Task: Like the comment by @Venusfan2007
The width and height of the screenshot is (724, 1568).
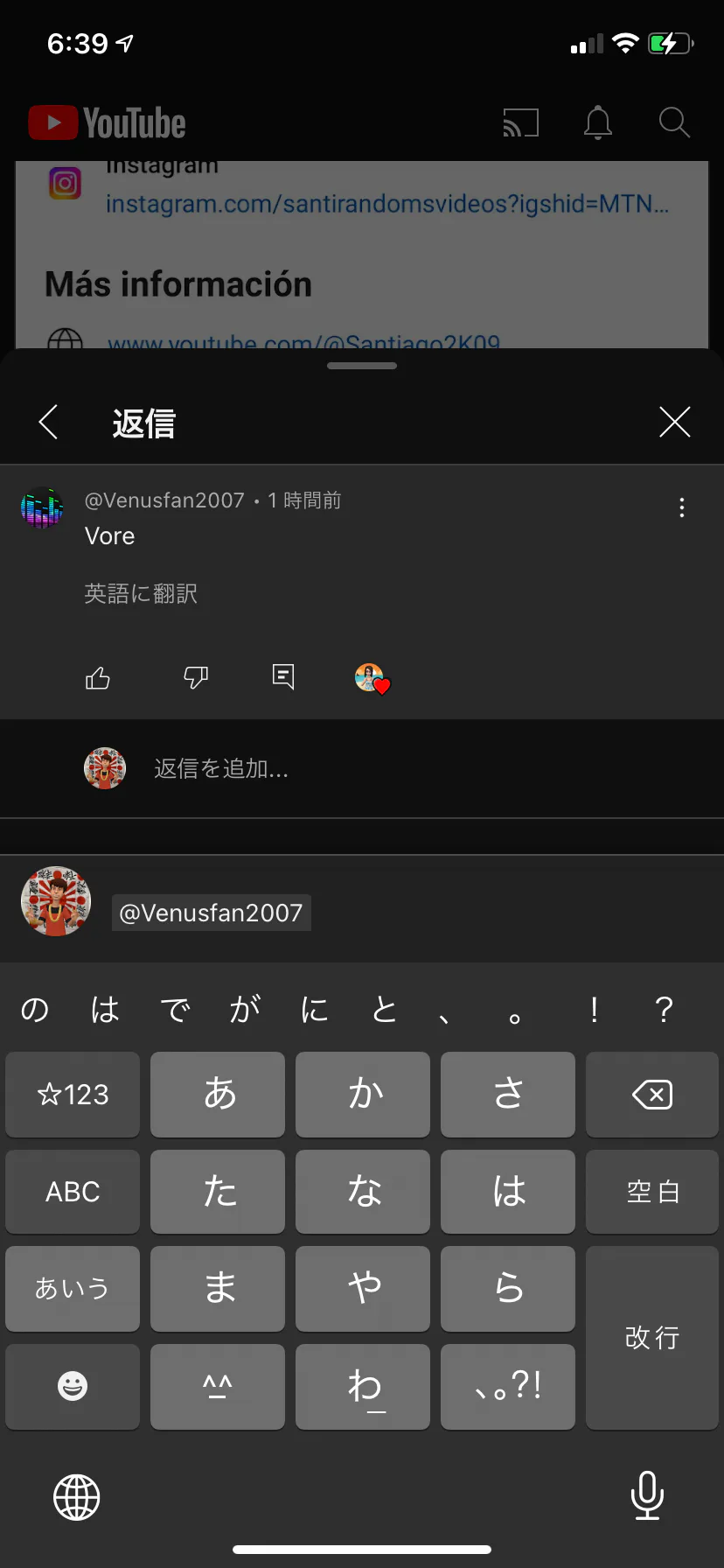Action: [x=98, y=678]
